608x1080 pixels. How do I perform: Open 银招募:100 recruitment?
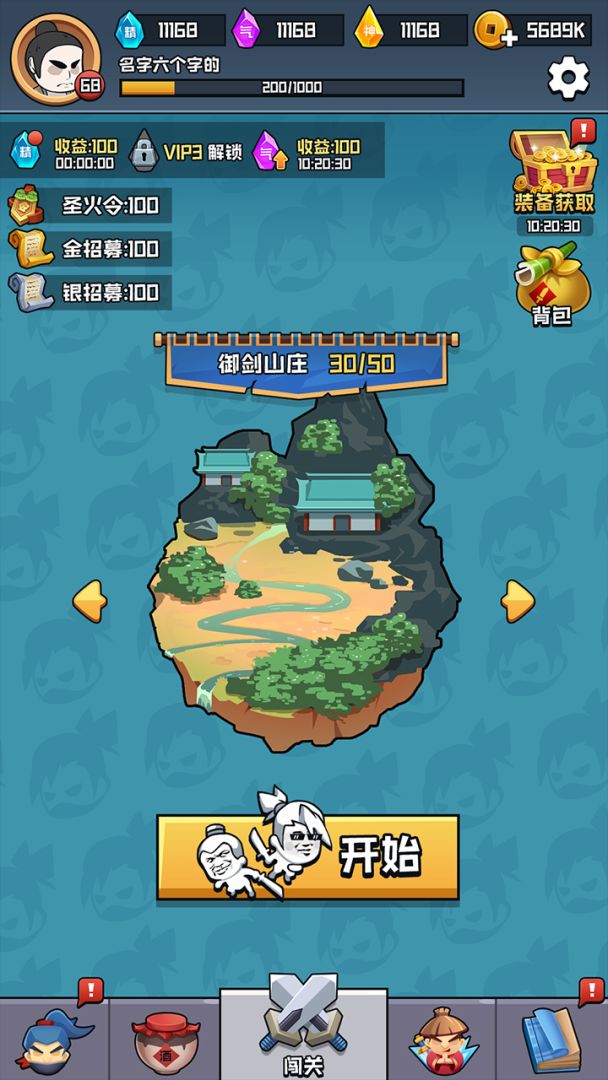tap(88, 292)
